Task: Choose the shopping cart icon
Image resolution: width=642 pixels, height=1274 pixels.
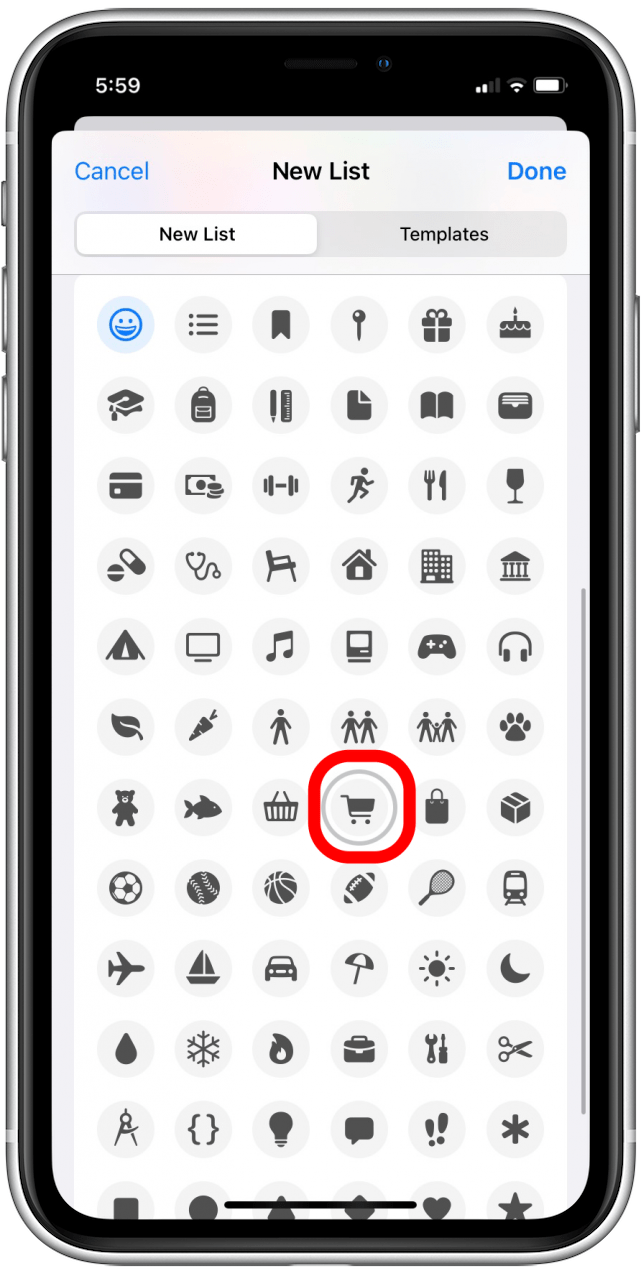Action: click(x=360, y=807)
